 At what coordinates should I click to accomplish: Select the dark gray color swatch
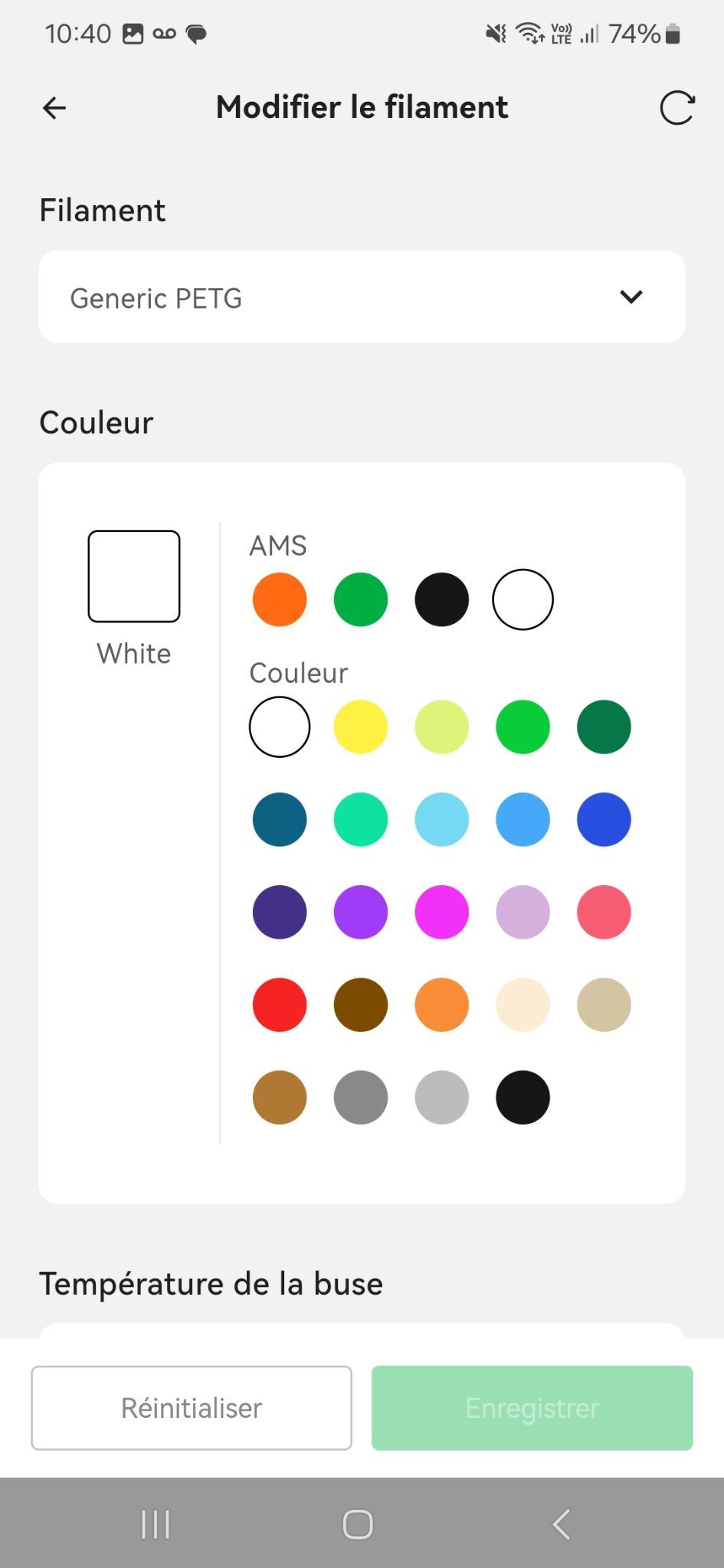coord(361,1097)
